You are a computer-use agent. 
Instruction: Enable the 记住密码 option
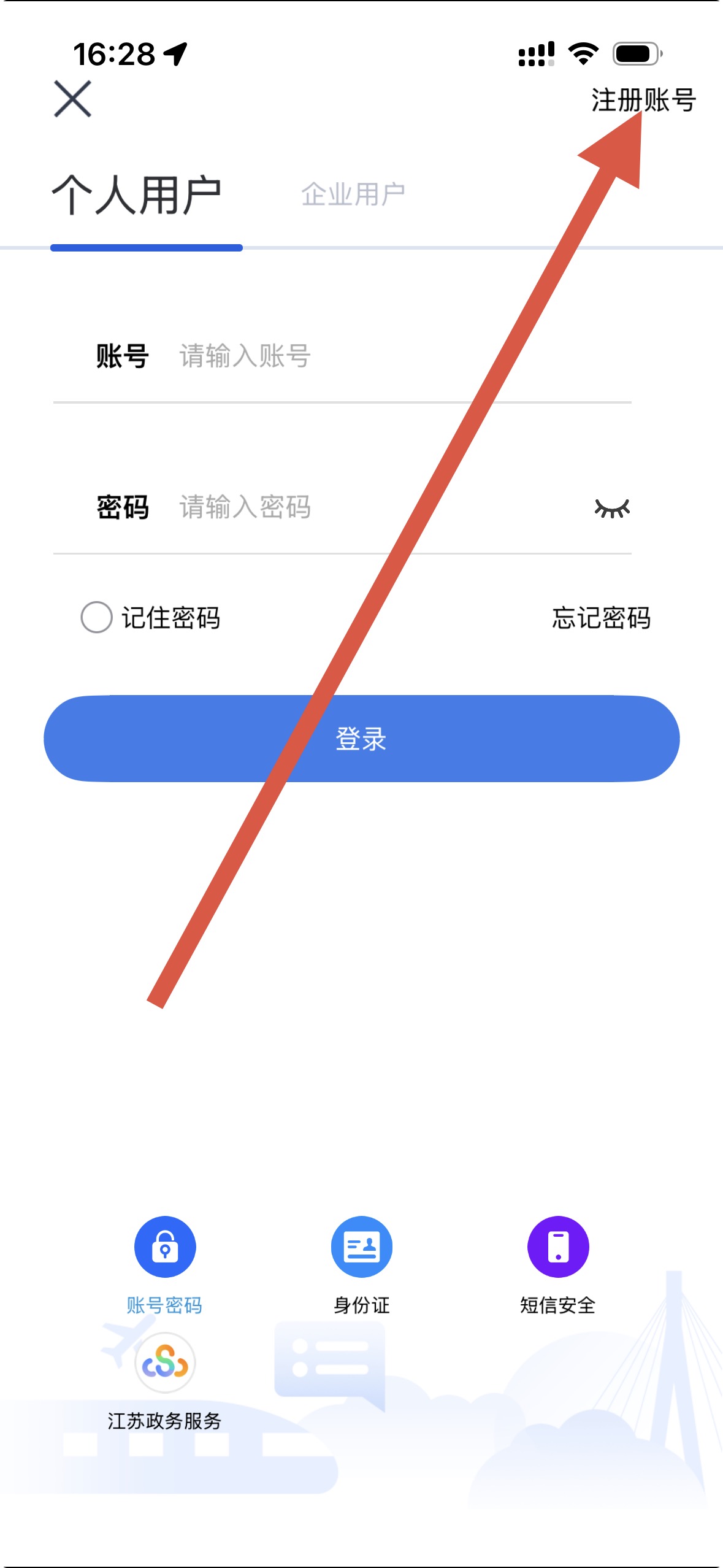[x=97, y=617]
